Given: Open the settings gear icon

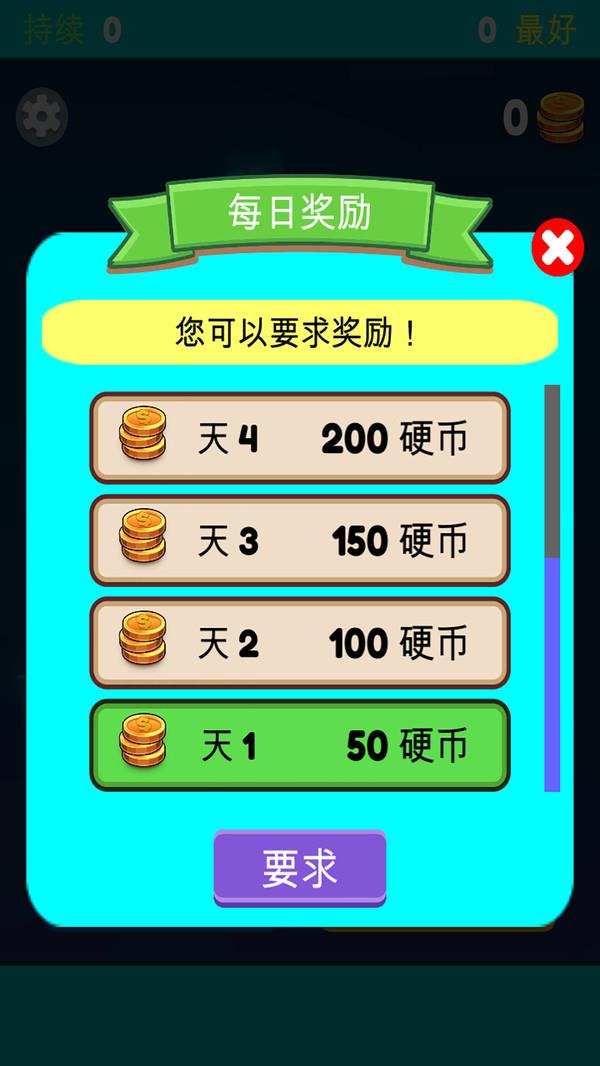Looking at the screenshot, I should tap(42, 118).
